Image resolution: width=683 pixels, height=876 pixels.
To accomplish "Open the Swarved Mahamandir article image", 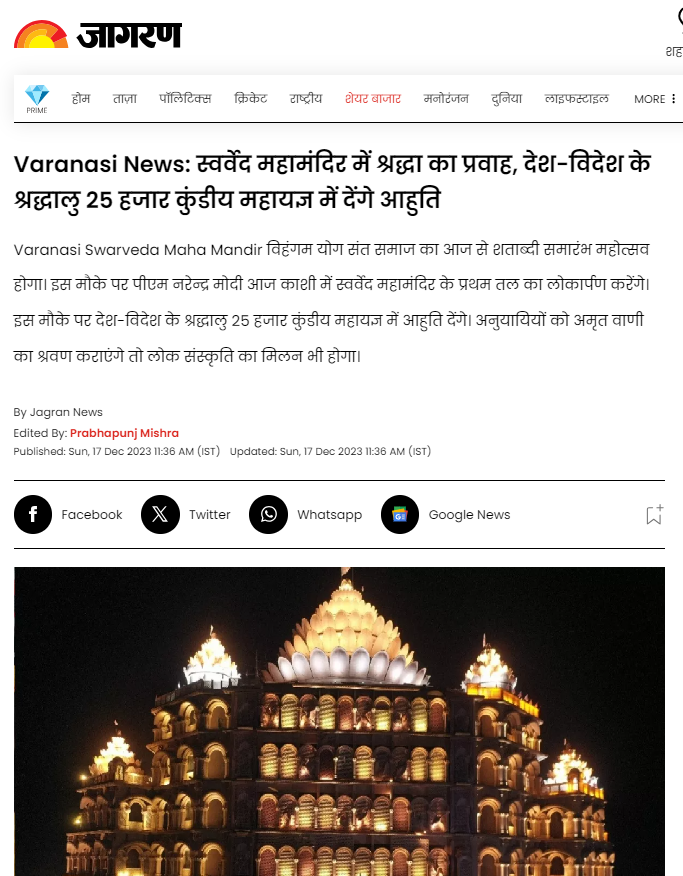I will click(339, 720).
